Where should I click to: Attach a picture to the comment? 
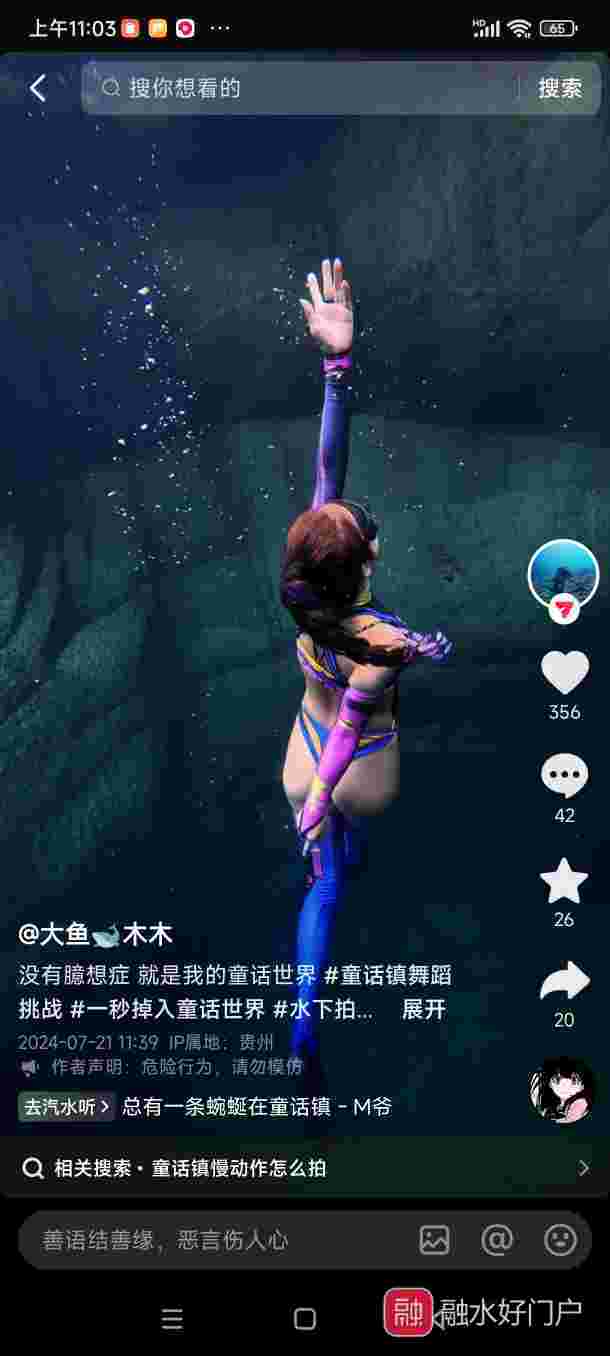point(434,1240)
